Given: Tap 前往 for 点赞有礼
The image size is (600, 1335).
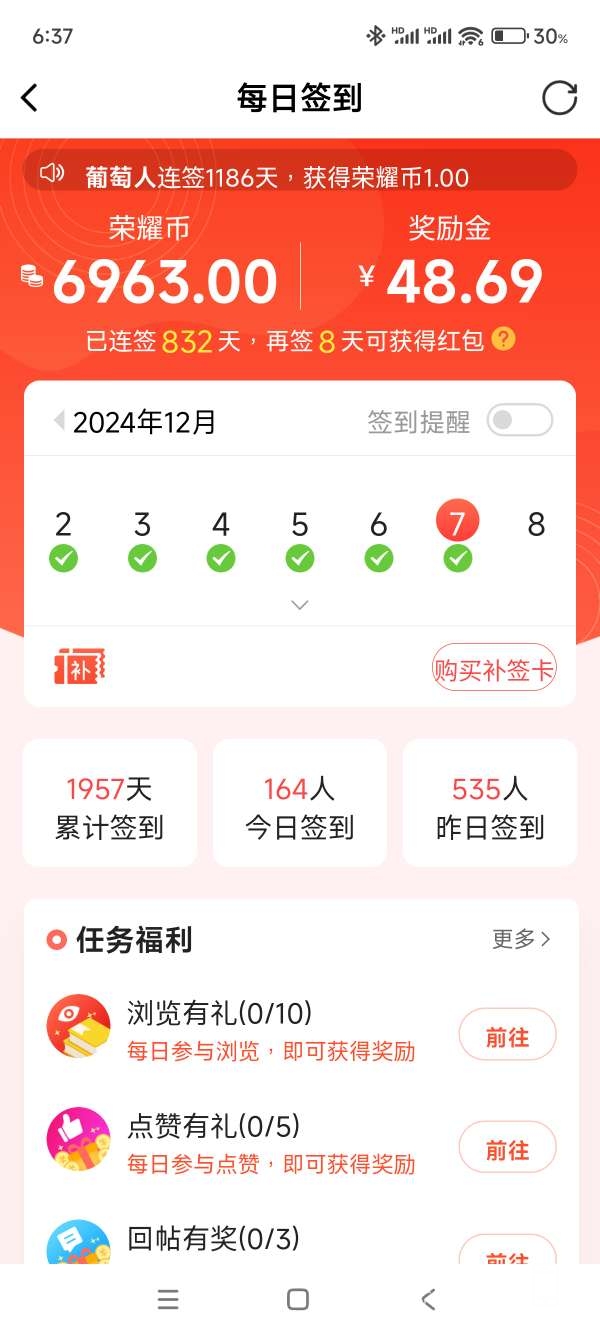Looking at the screenshot, I should (507, 1150).
